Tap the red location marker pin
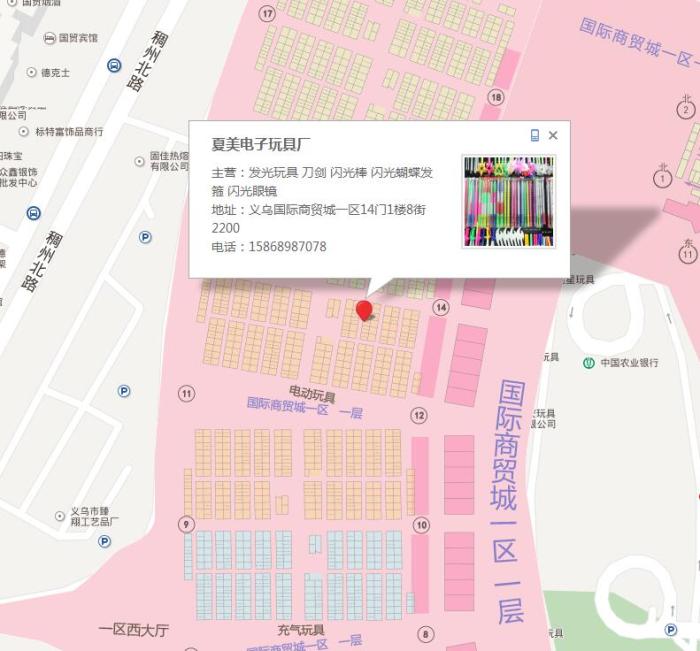The image size is (700, 651). [x=364, y=309]
